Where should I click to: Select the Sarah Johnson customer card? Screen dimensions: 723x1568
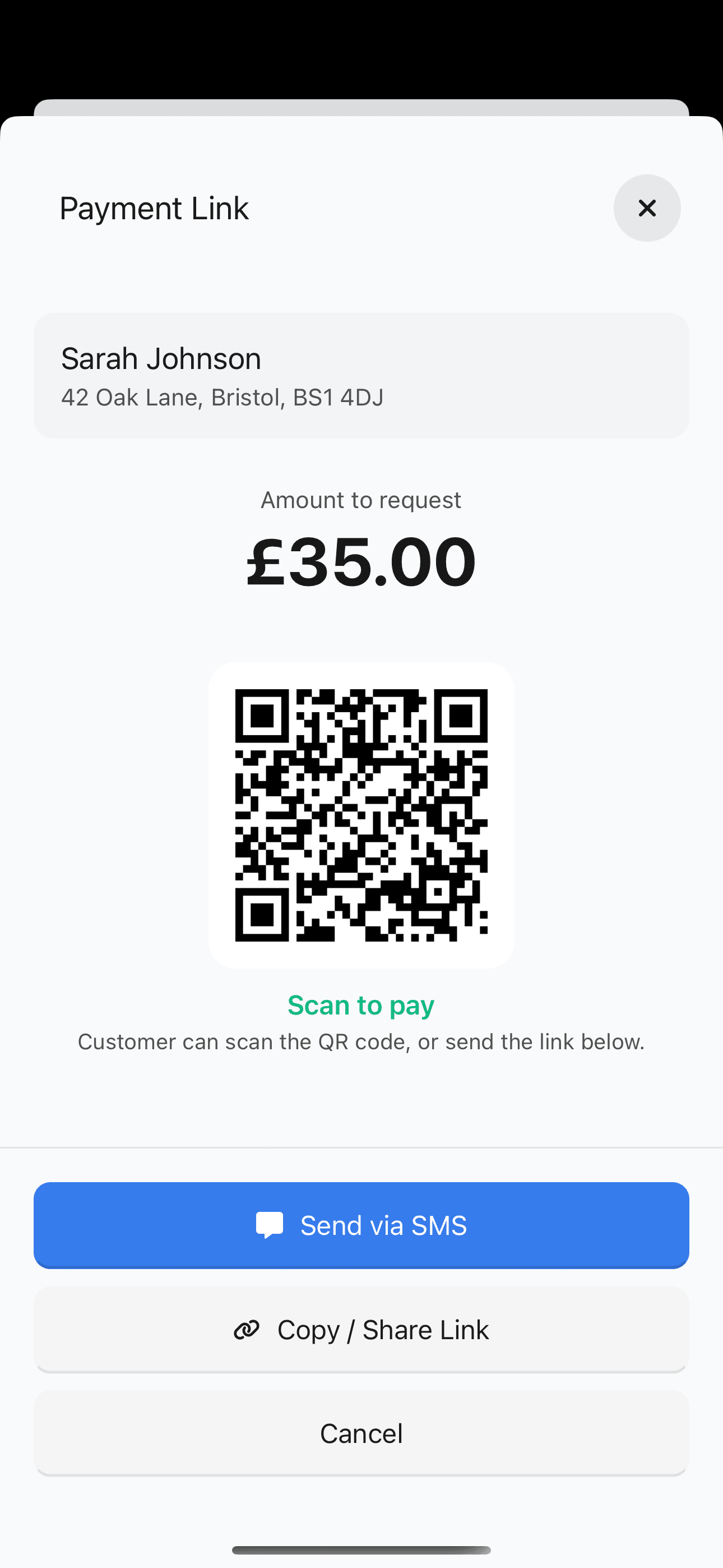pyautogui.click(x=361, y=376)
